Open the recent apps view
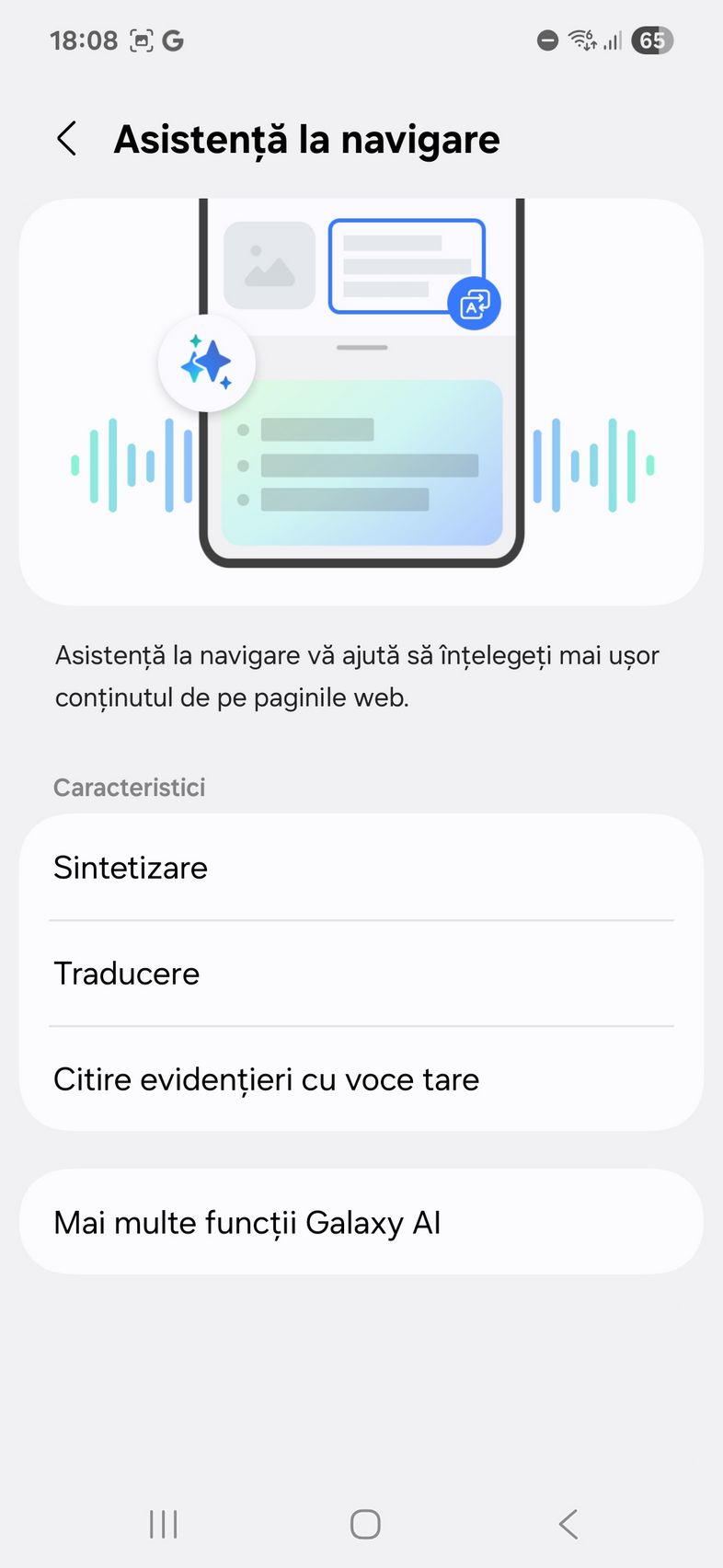 (164, 1524)
